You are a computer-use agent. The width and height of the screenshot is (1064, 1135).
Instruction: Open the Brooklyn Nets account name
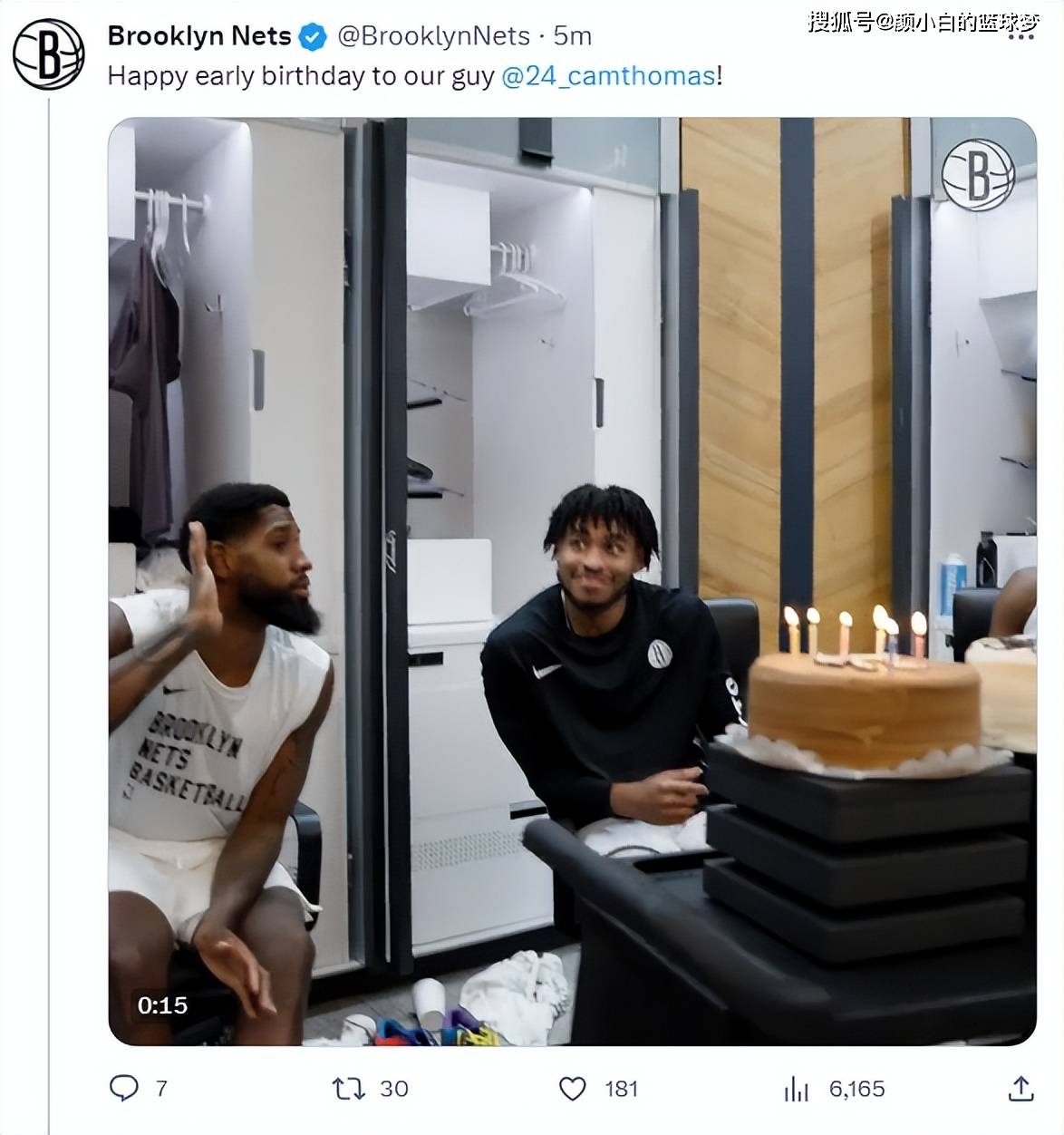click(x=199, y=36)
